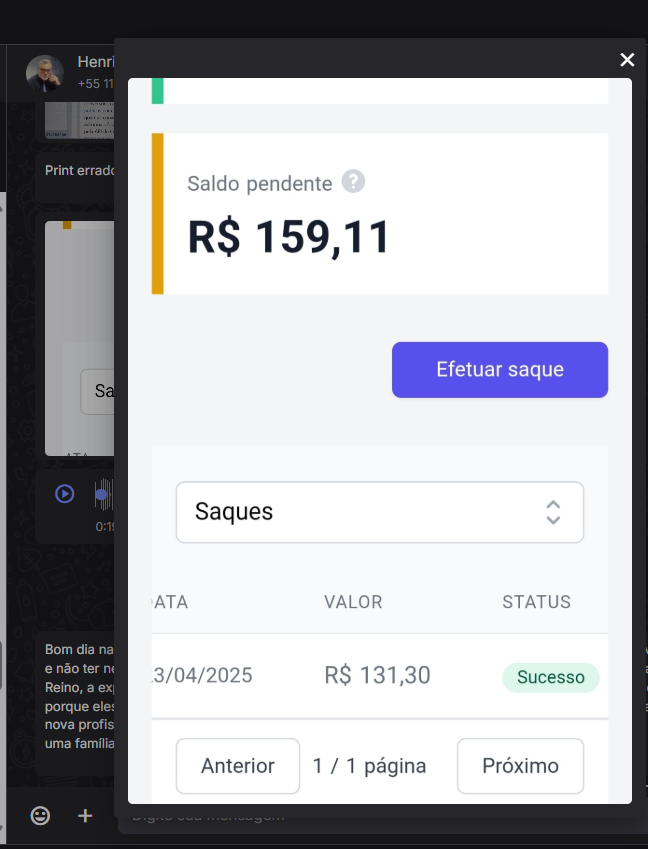Open the Saques dropdown selector
648x849 pixels.
tap(379, 512)
